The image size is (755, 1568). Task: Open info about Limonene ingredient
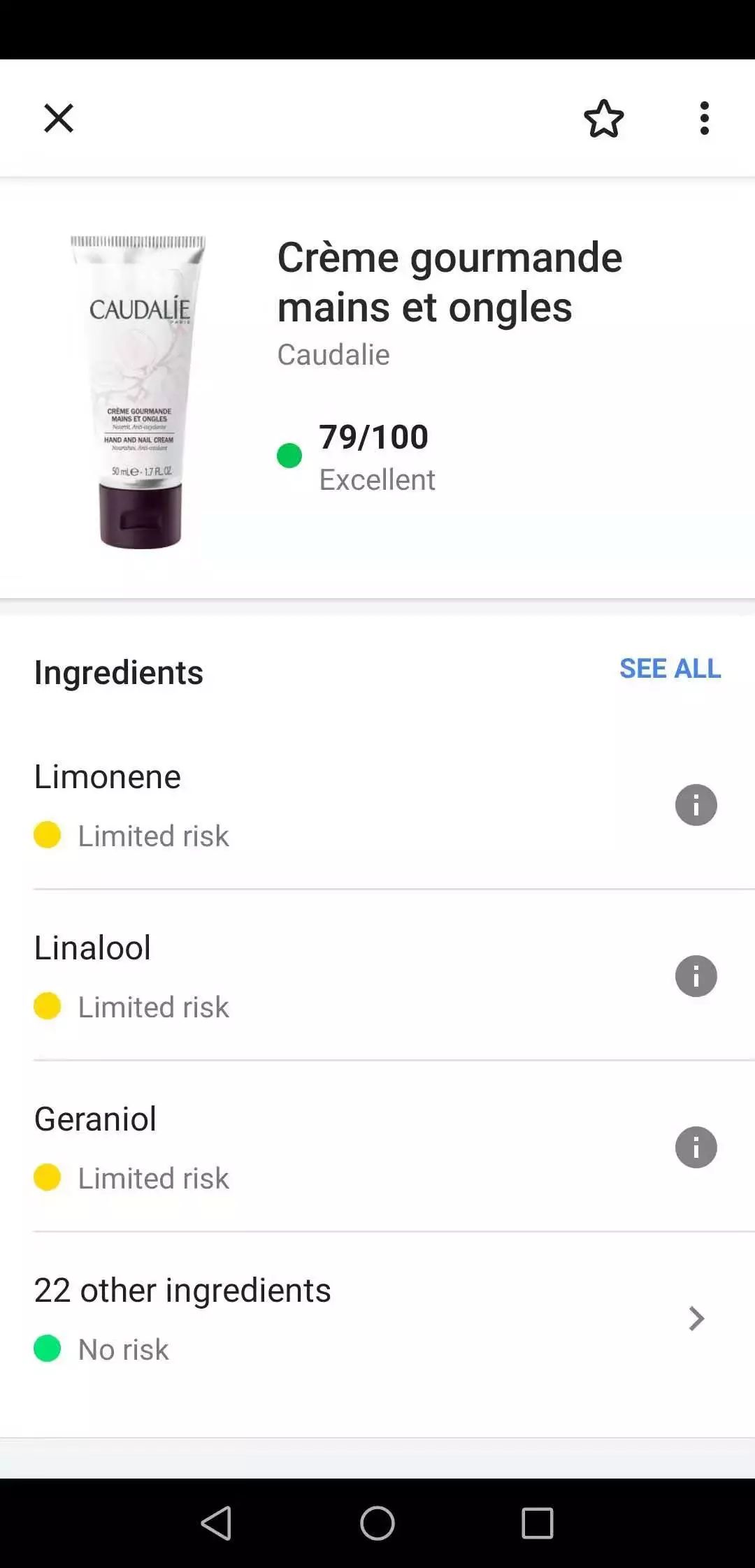click(696, 805)
